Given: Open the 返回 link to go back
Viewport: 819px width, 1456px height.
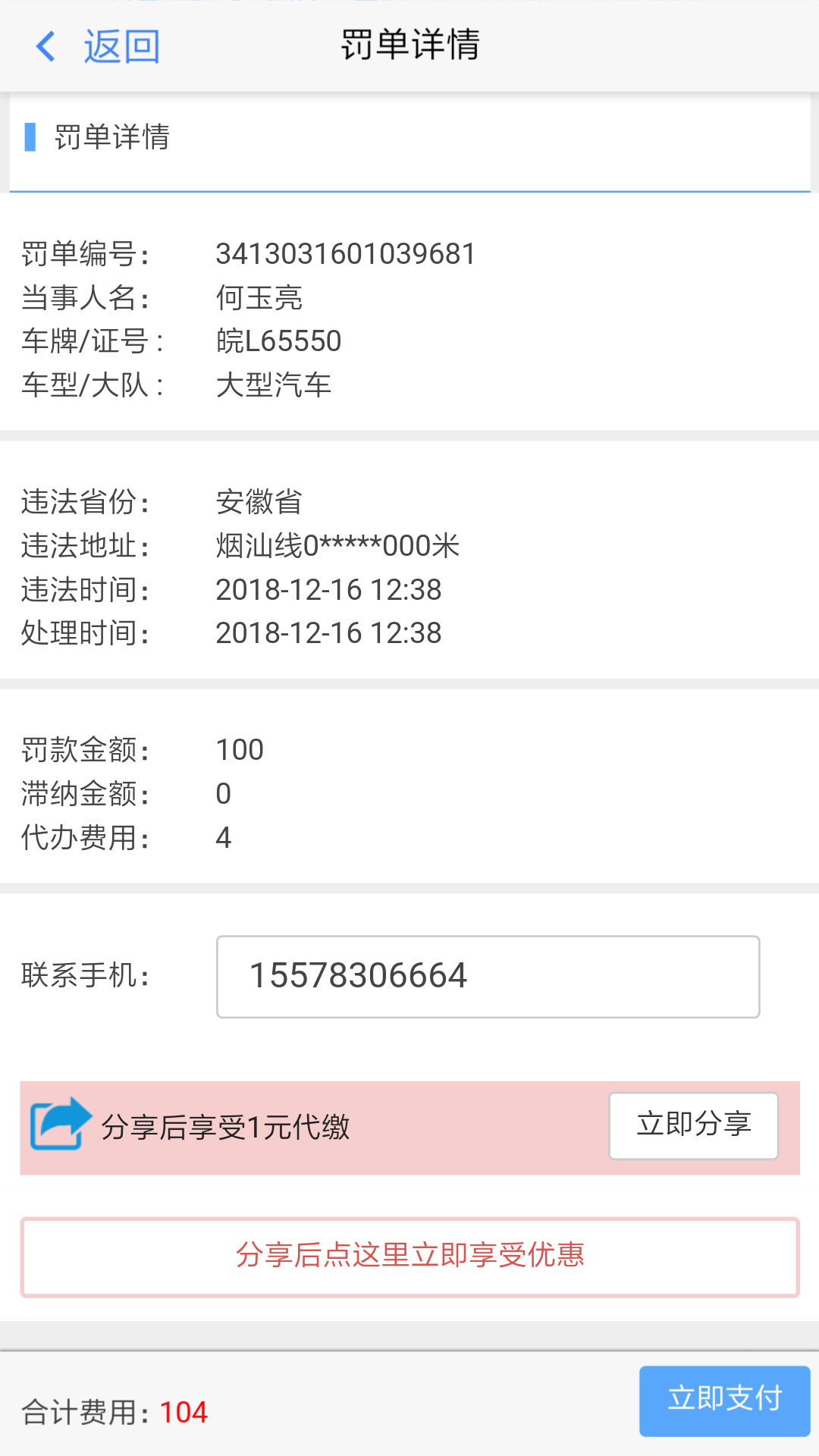Looking at the screenshot, I should click(121, 45).
